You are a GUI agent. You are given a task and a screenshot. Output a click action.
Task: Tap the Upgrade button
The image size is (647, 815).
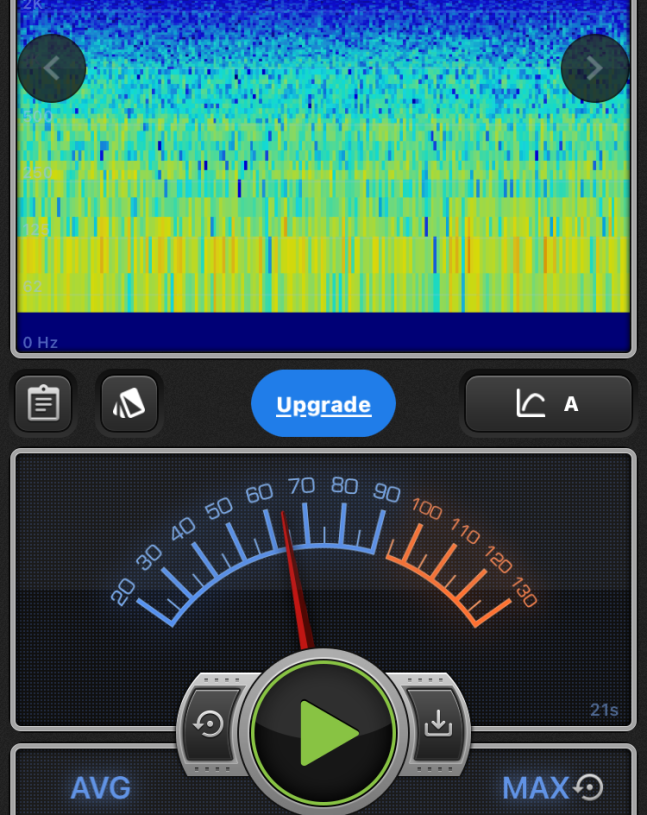[323, 404]
